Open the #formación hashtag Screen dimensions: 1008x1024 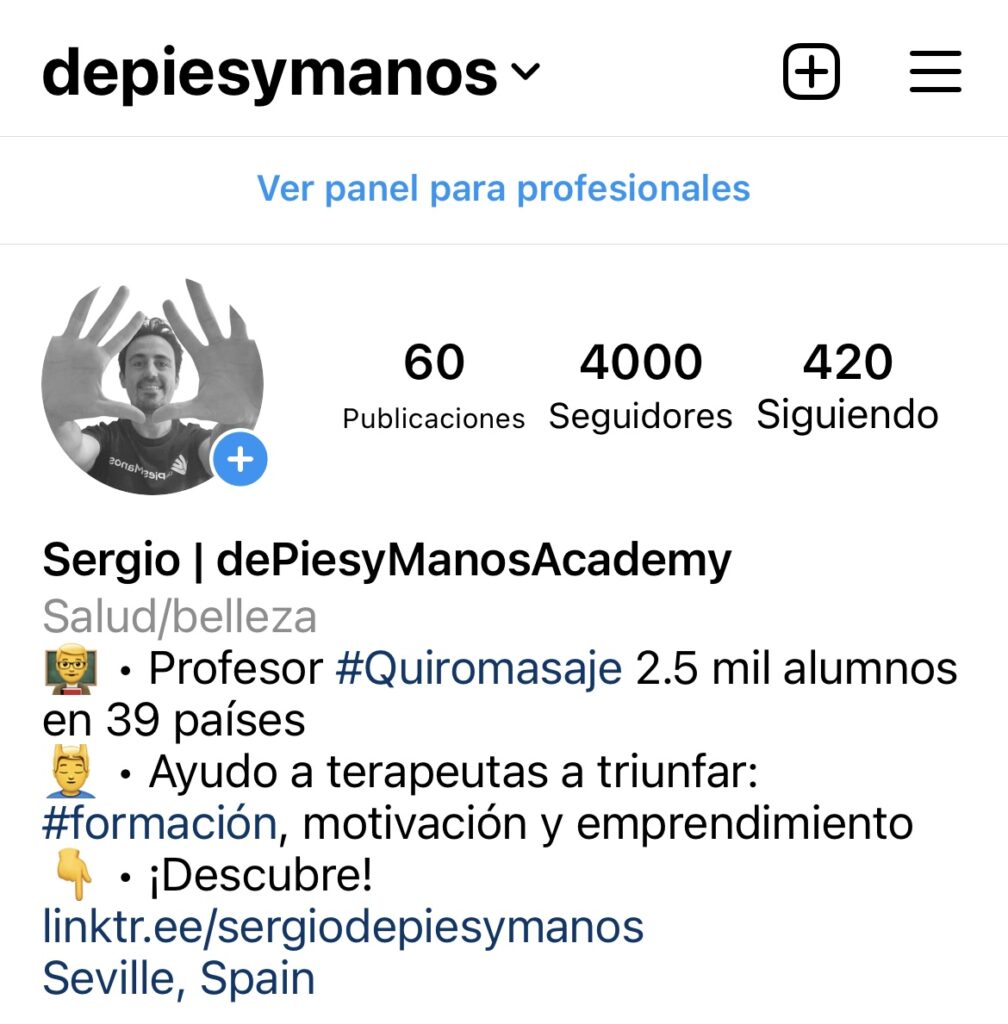(x=159, y=824)
